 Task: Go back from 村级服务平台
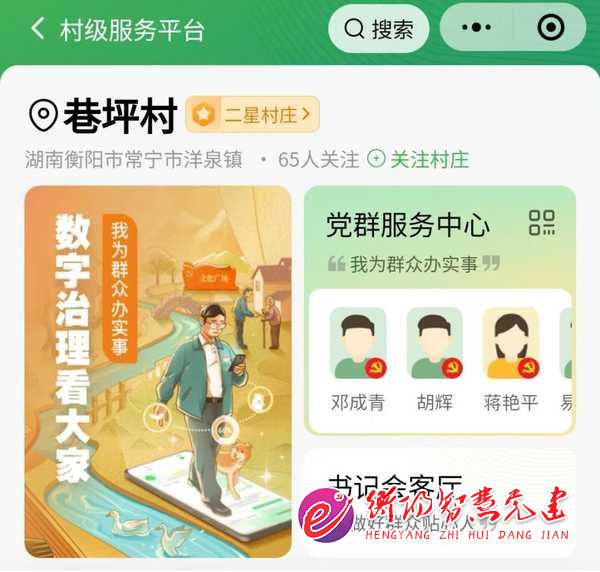coord(38,29)
